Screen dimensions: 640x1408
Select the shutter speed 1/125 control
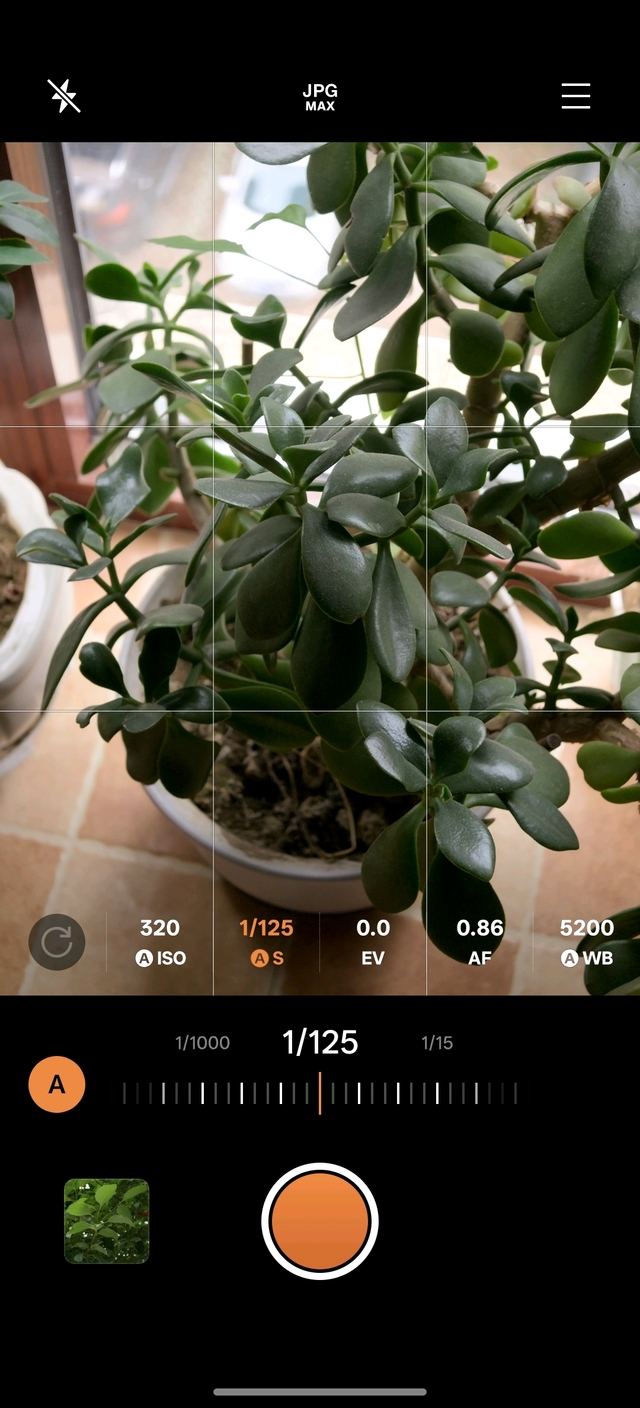(x=266, y=942)
